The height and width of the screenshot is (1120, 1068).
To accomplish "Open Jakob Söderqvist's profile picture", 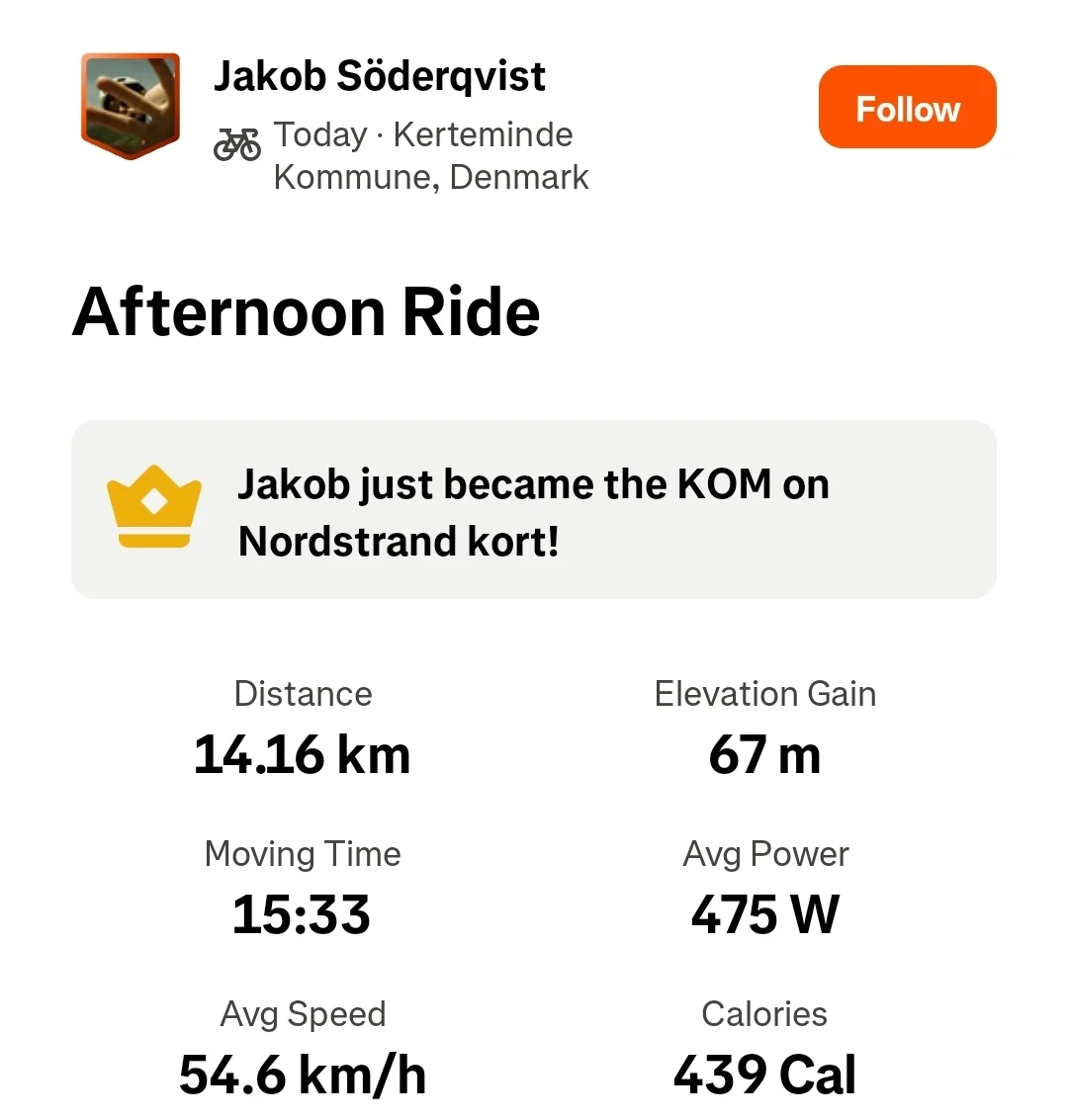I will pyautogui.click(x=131, y=105).
